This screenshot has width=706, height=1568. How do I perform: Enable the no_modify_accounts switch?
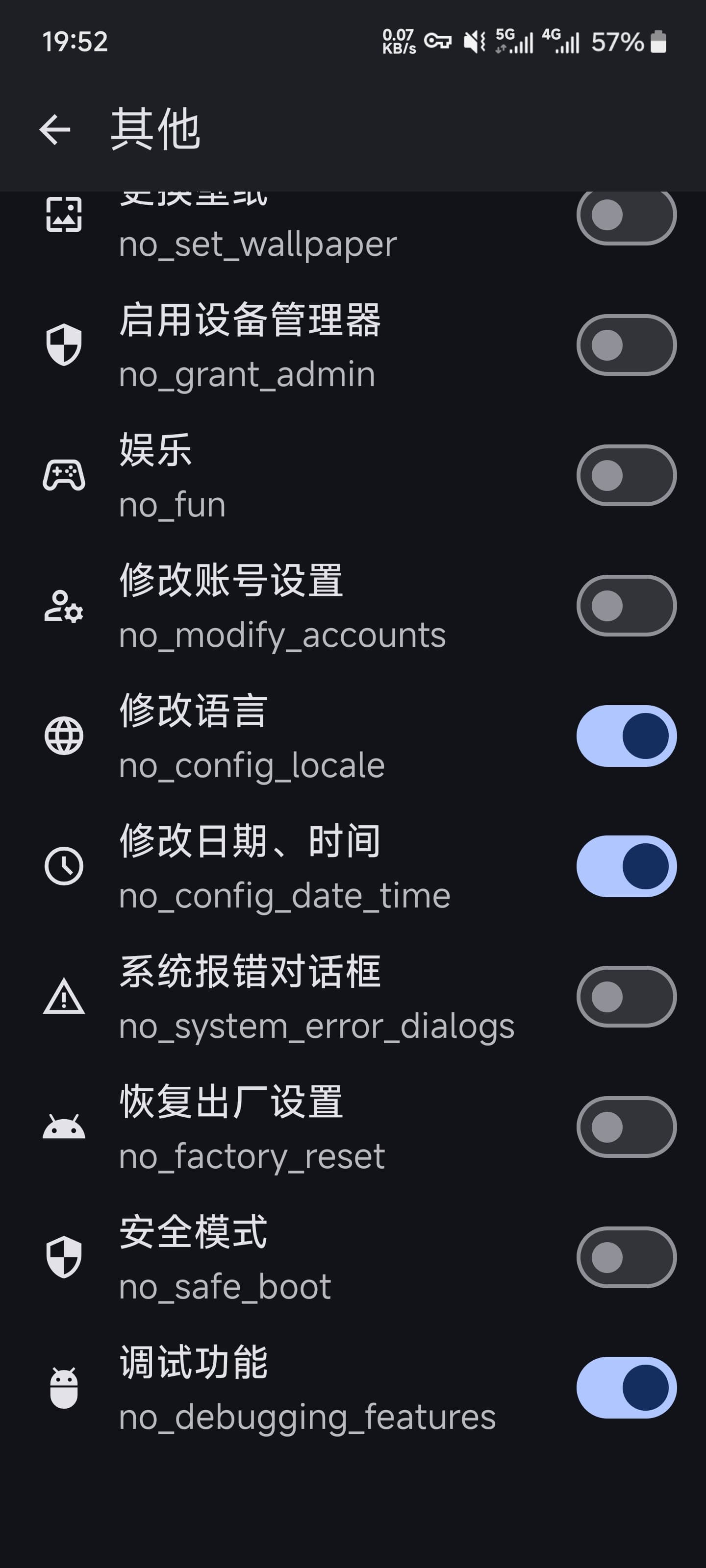(626, 606)
